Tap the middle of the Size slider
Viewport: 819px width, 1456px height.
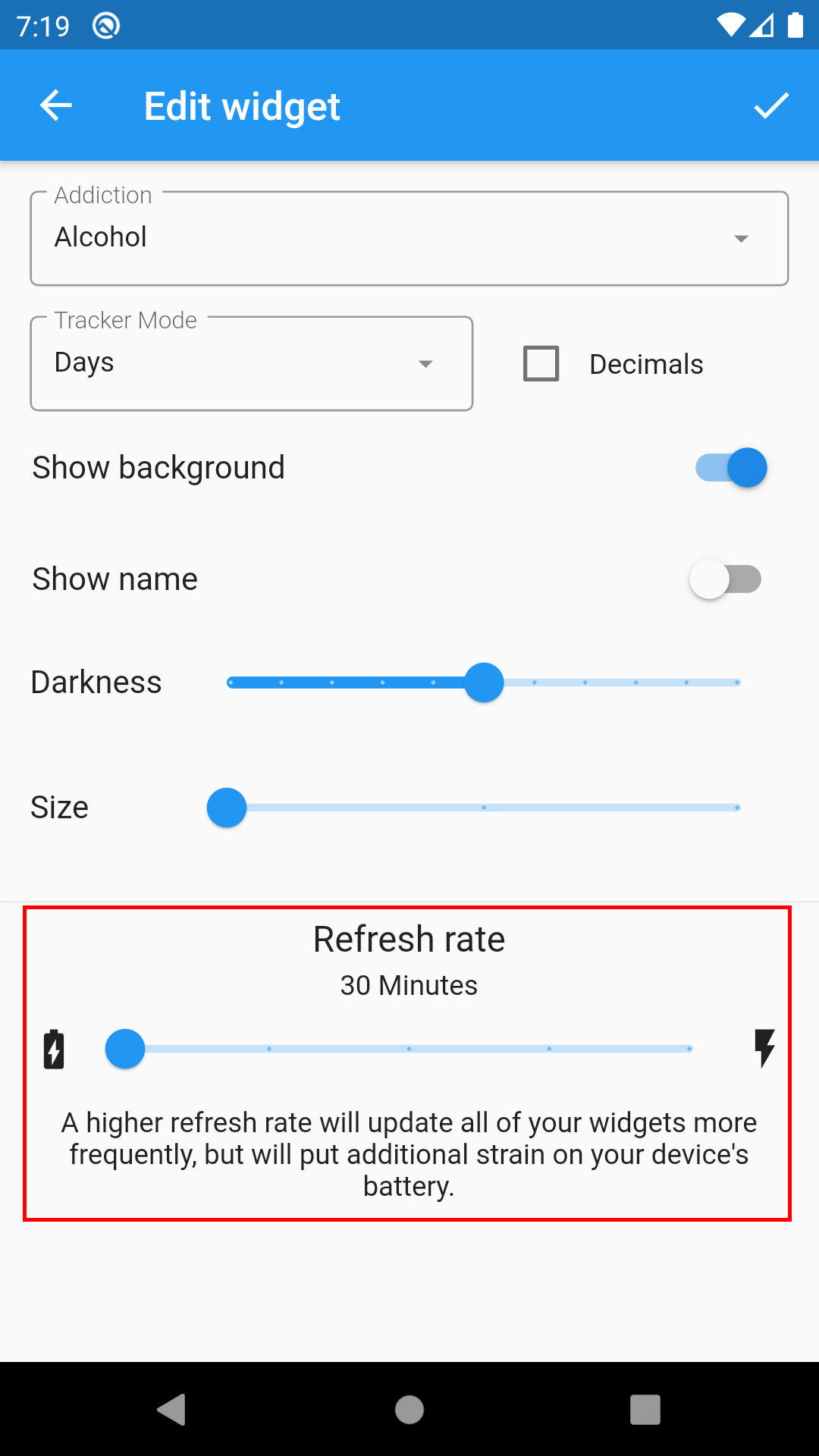[x=484, y=808]
